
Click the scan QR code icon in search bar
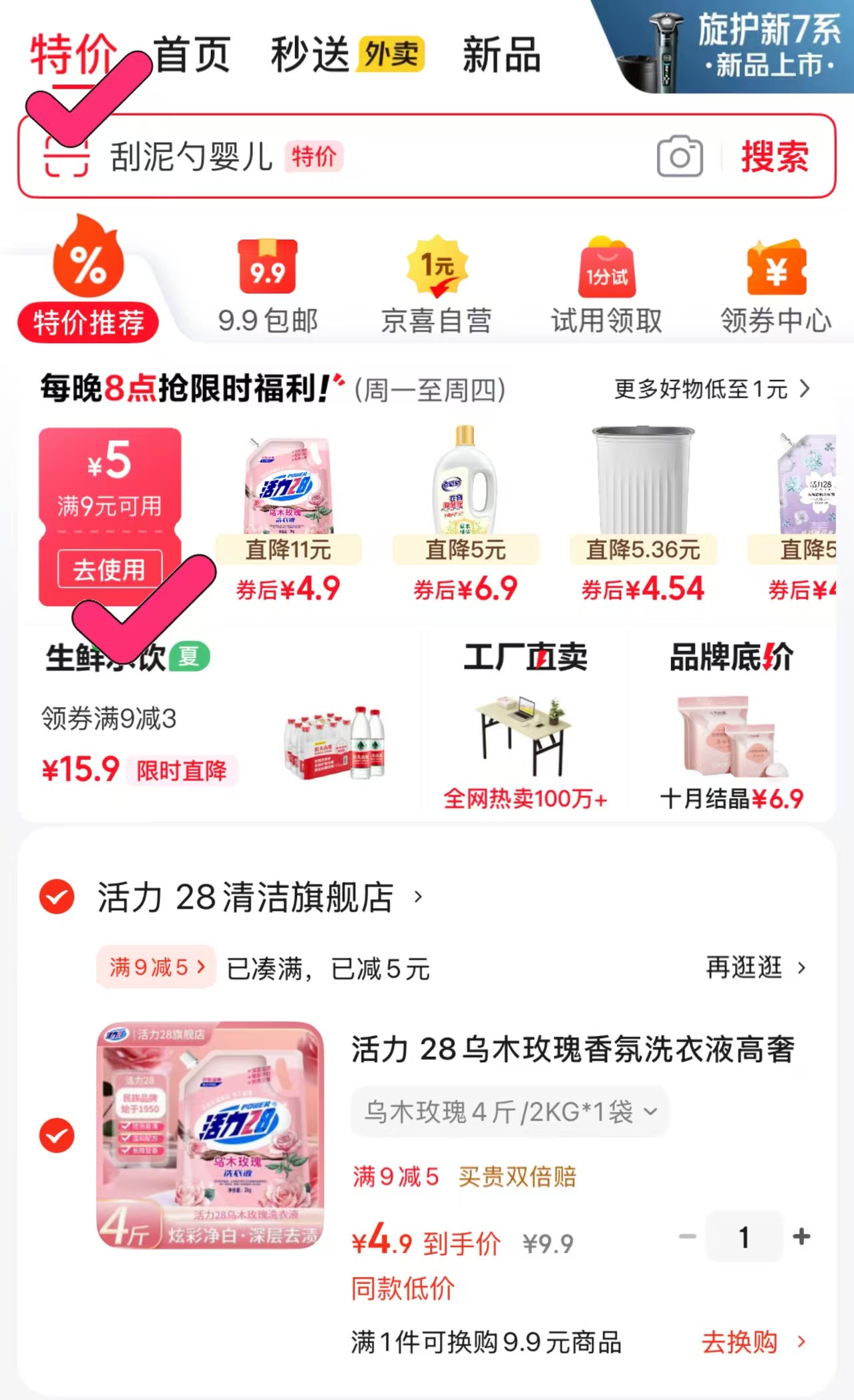(x=67, y=158)
